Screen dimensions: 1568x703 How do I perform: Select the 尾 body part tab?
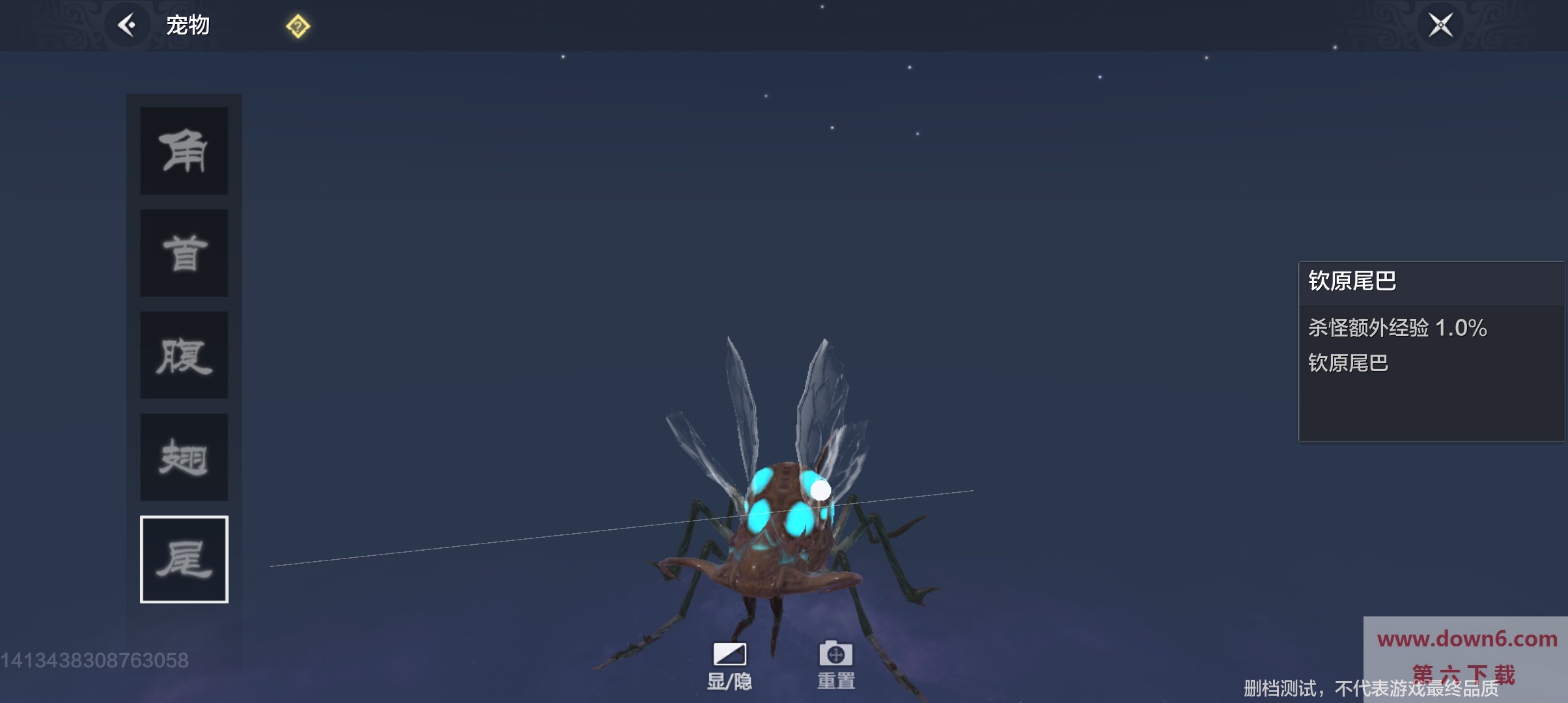(x=184, y=560)
